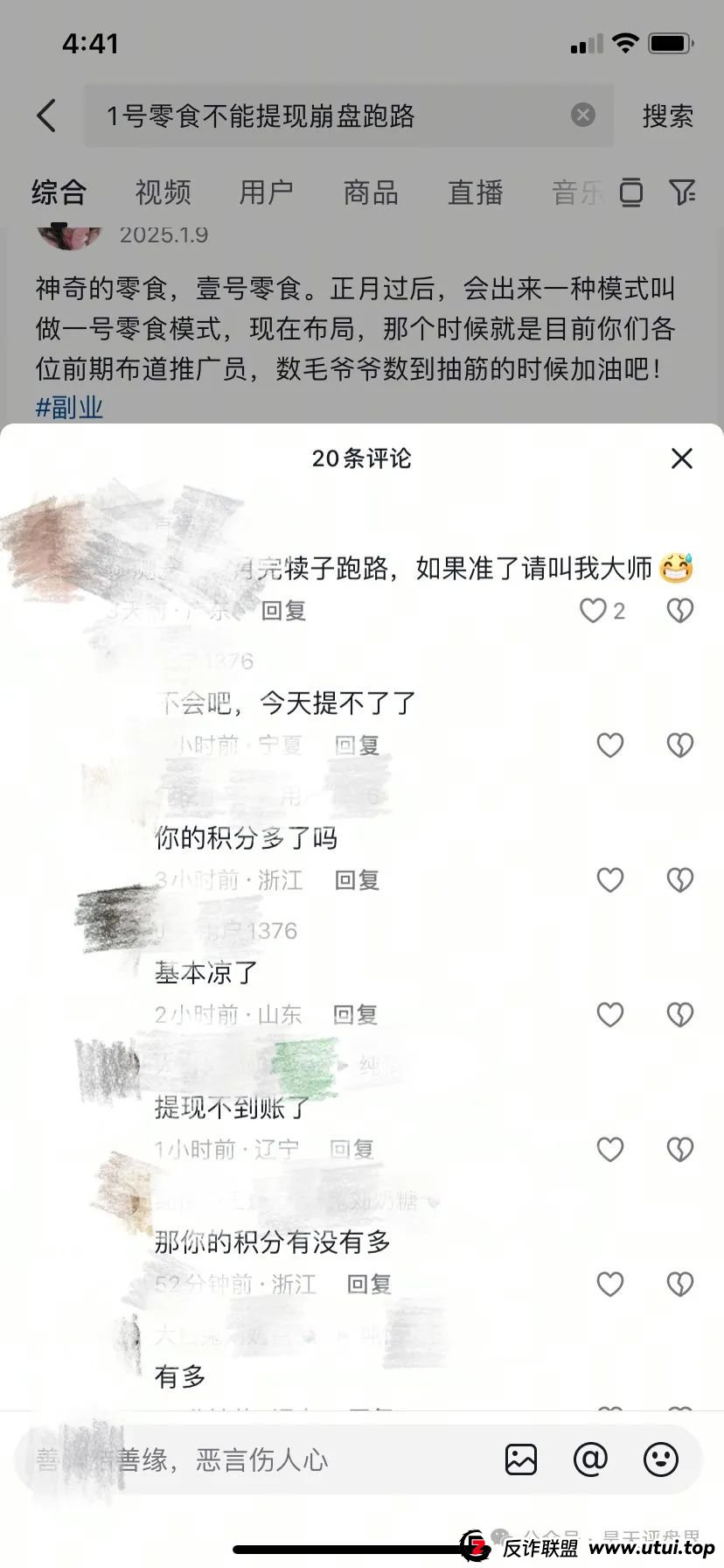Open the #副业 hashtag link
The height and width of the screenshot is (1568, 724).
tap(69, 408)
